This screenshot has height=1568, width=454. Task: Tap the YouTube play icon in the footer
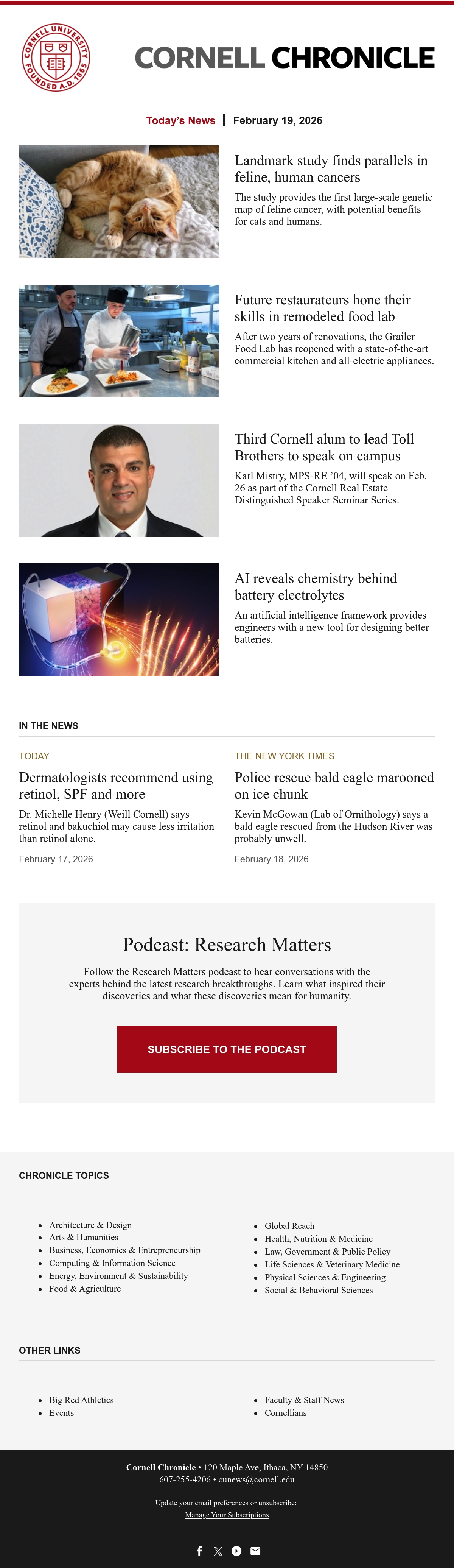(x=237, y=1550)
